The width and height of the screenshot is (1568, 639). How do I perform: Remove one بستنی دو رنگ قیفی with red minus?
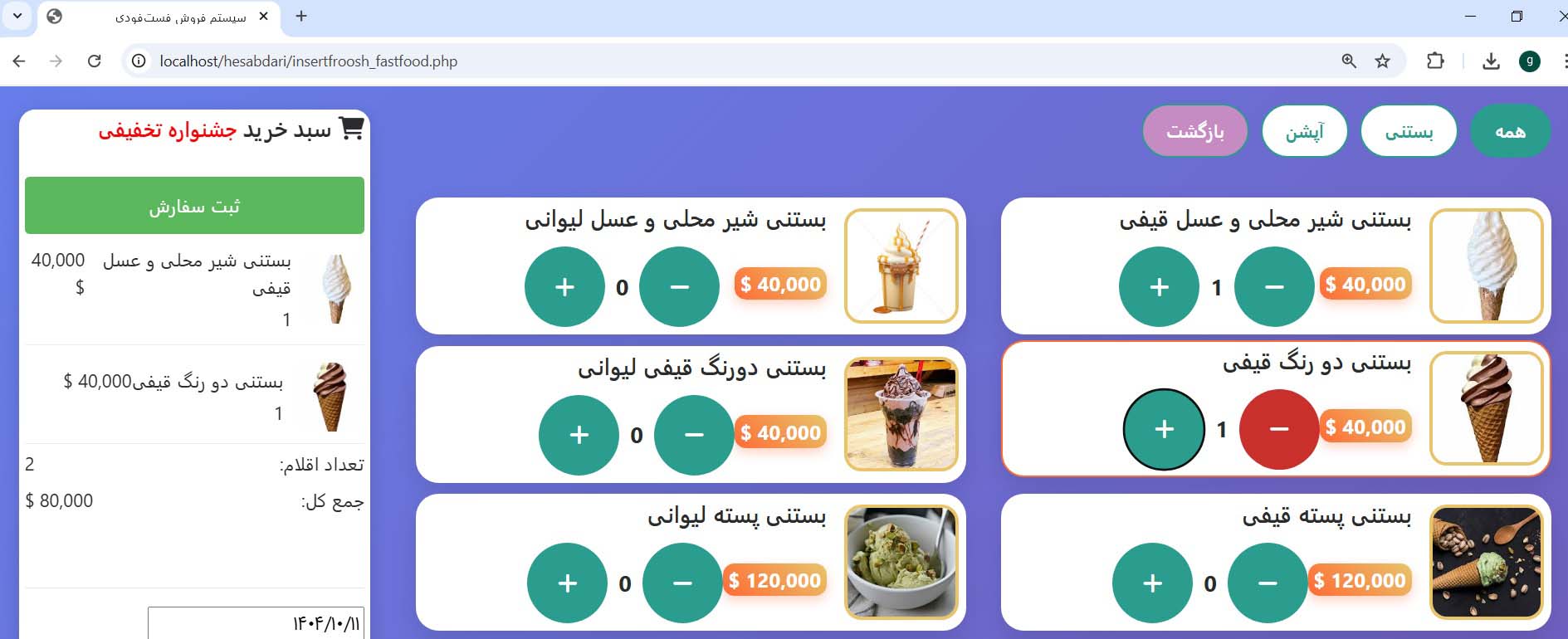(x=1278, y=429)
